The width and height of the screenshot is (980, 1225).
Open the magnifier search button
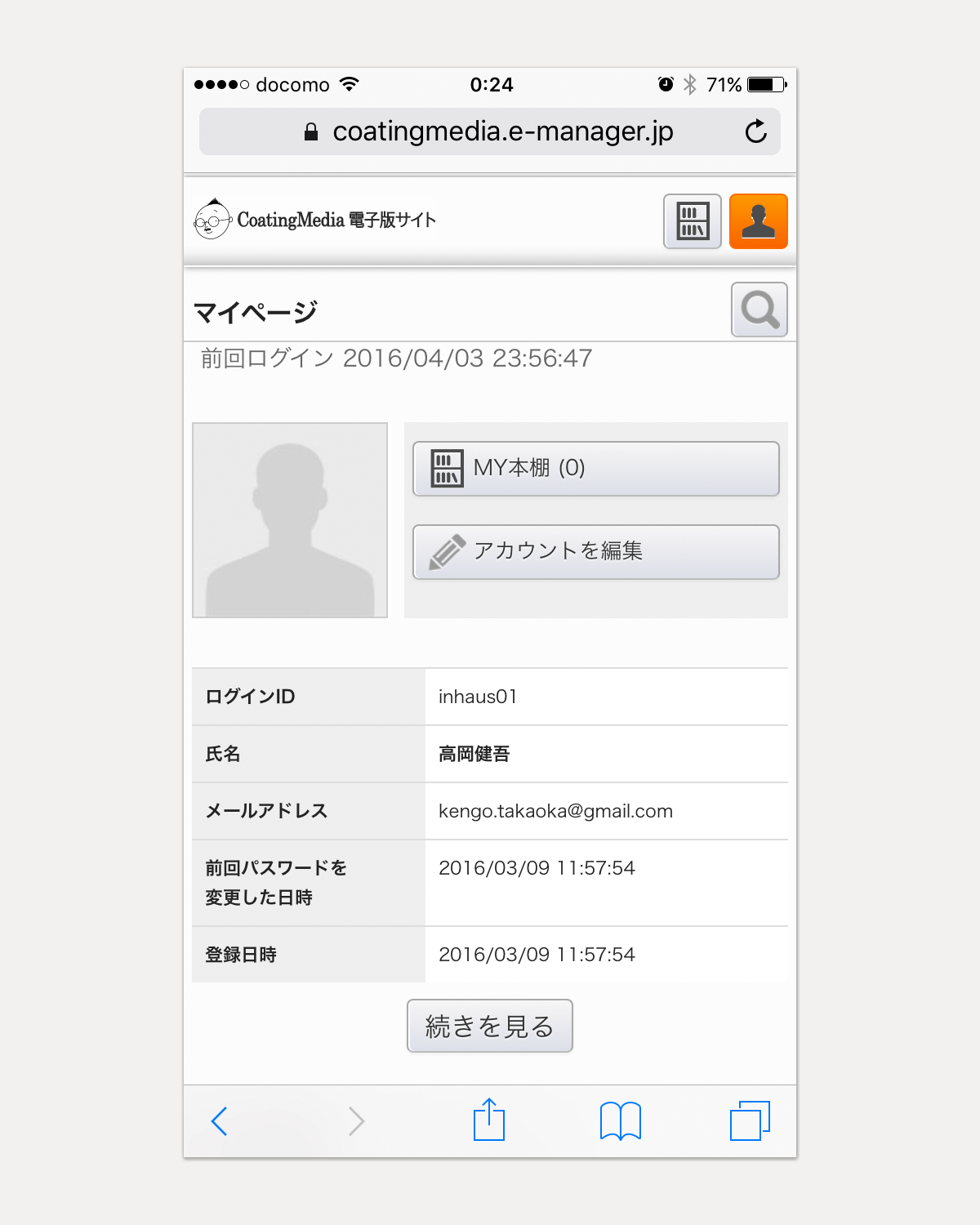point(759,310)
